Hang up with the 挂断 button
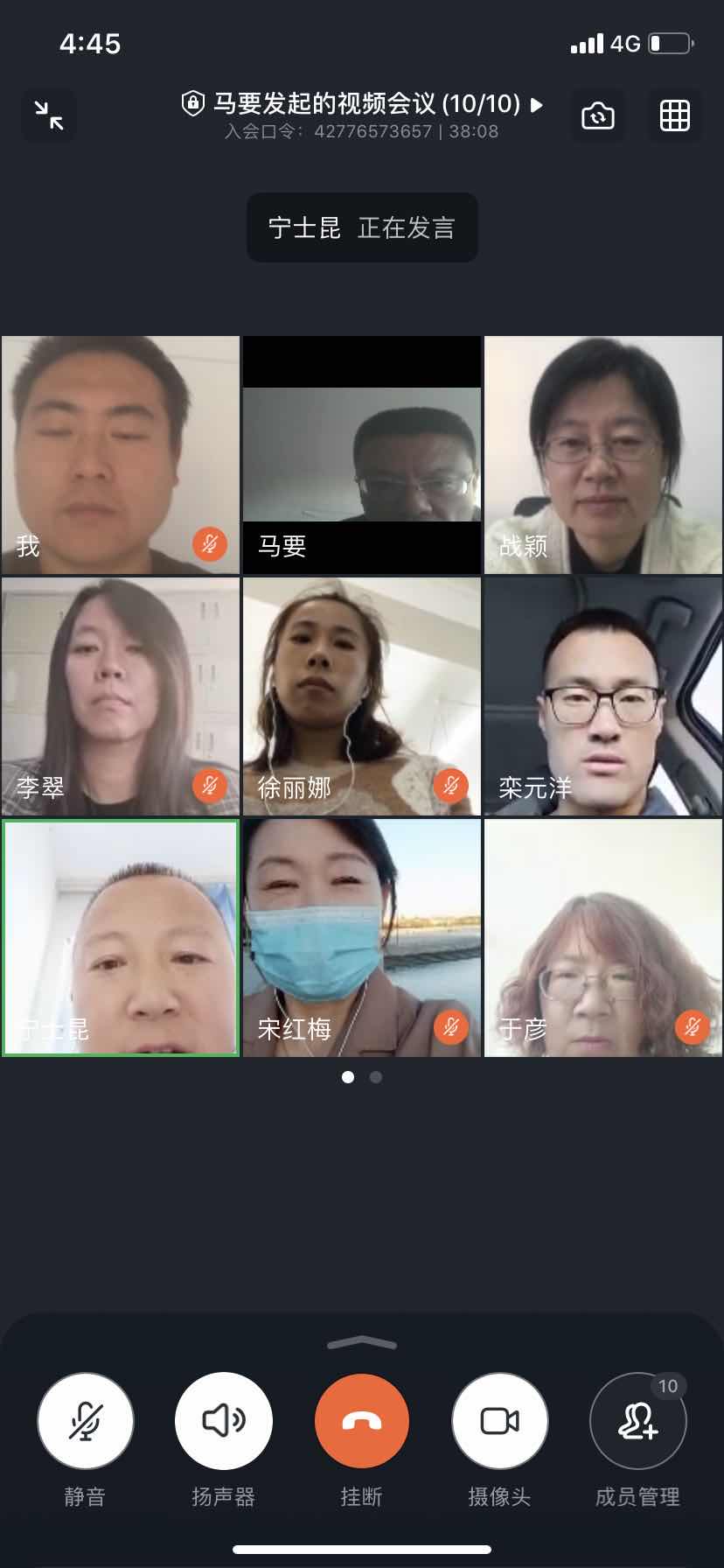The image size is (724, 1568). click(x=362, y=1421)
